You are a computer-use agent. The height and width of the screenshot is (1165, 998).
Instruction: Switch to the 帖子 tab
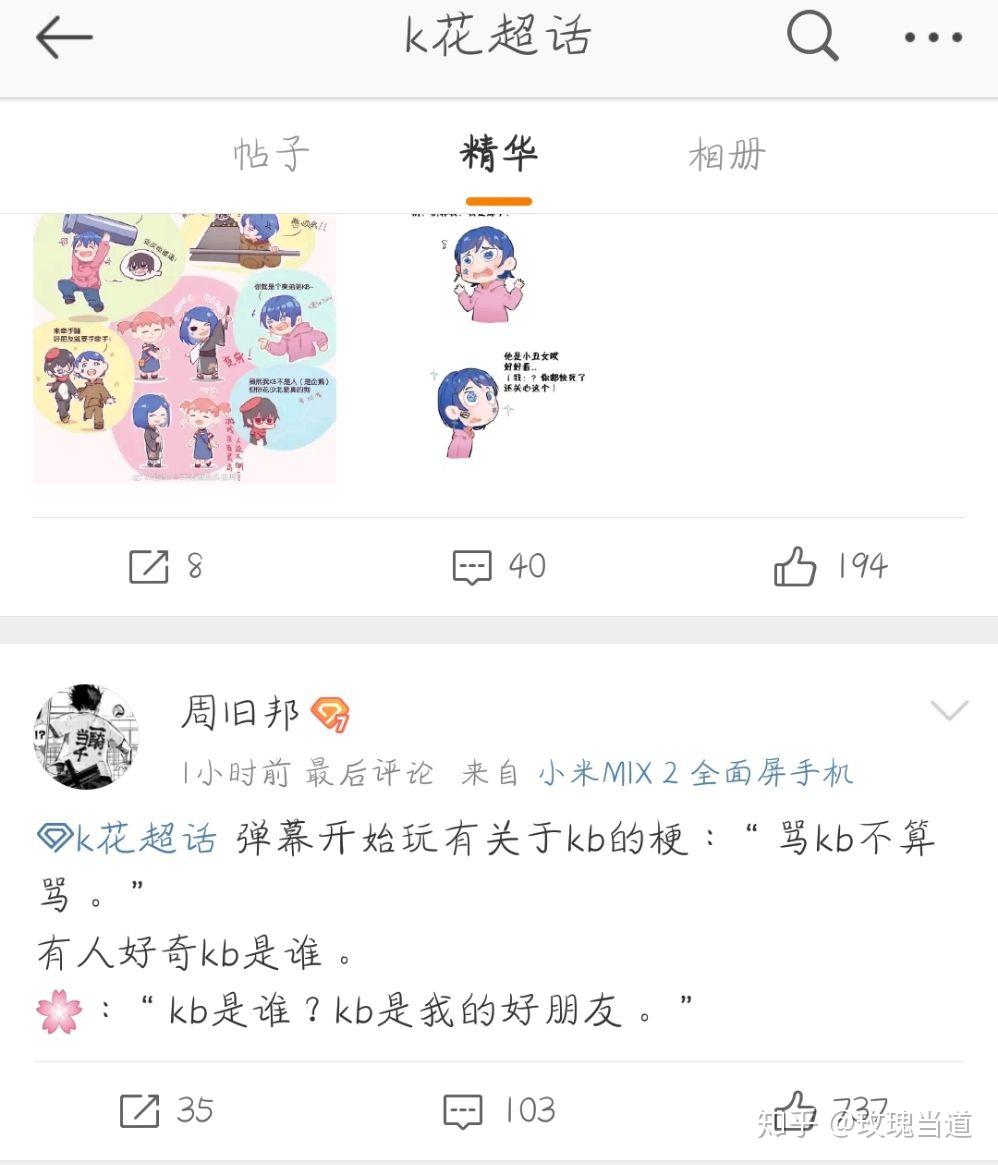pos(271,155)
